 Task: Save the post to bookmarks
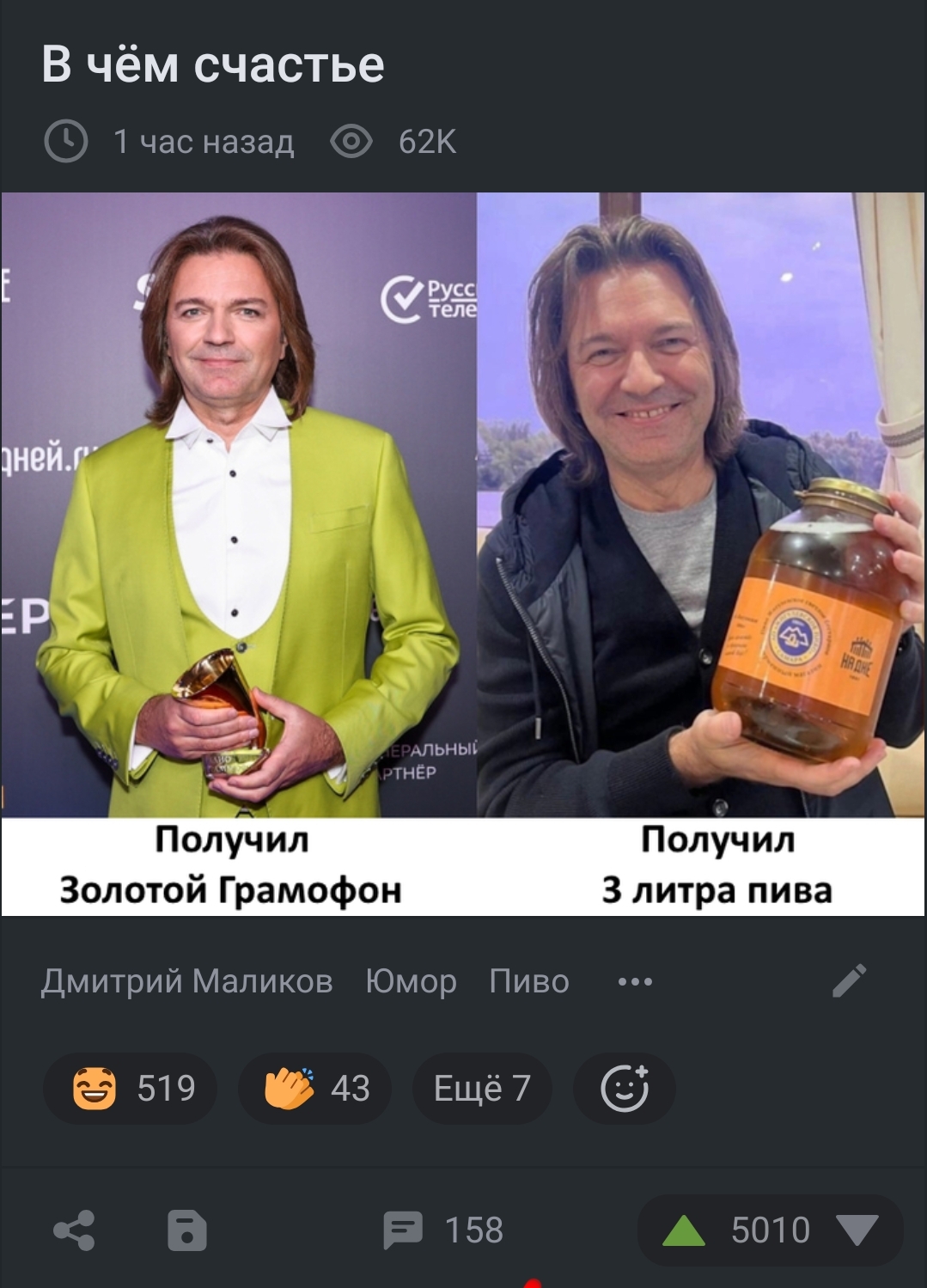(187, 1230)
